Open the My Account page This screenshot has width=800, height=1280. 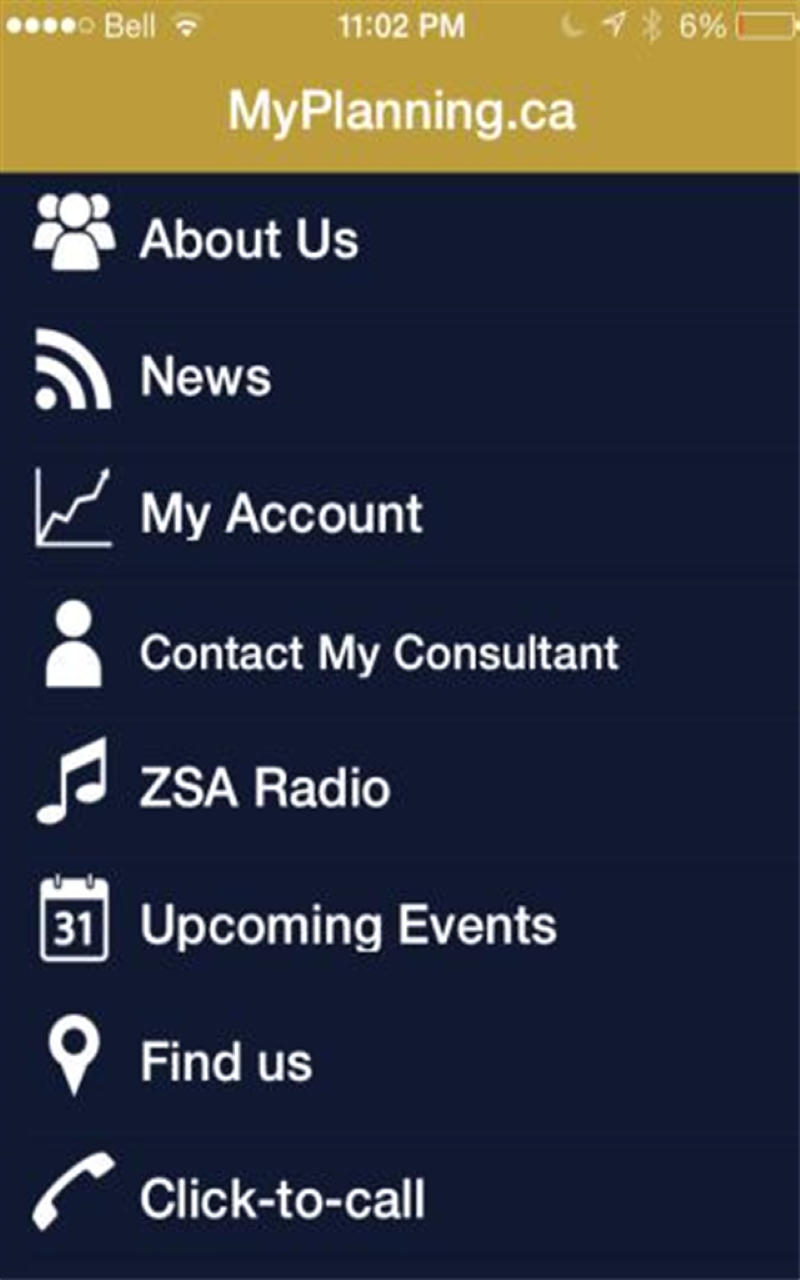pyautogui.click(x=281, y=514)
